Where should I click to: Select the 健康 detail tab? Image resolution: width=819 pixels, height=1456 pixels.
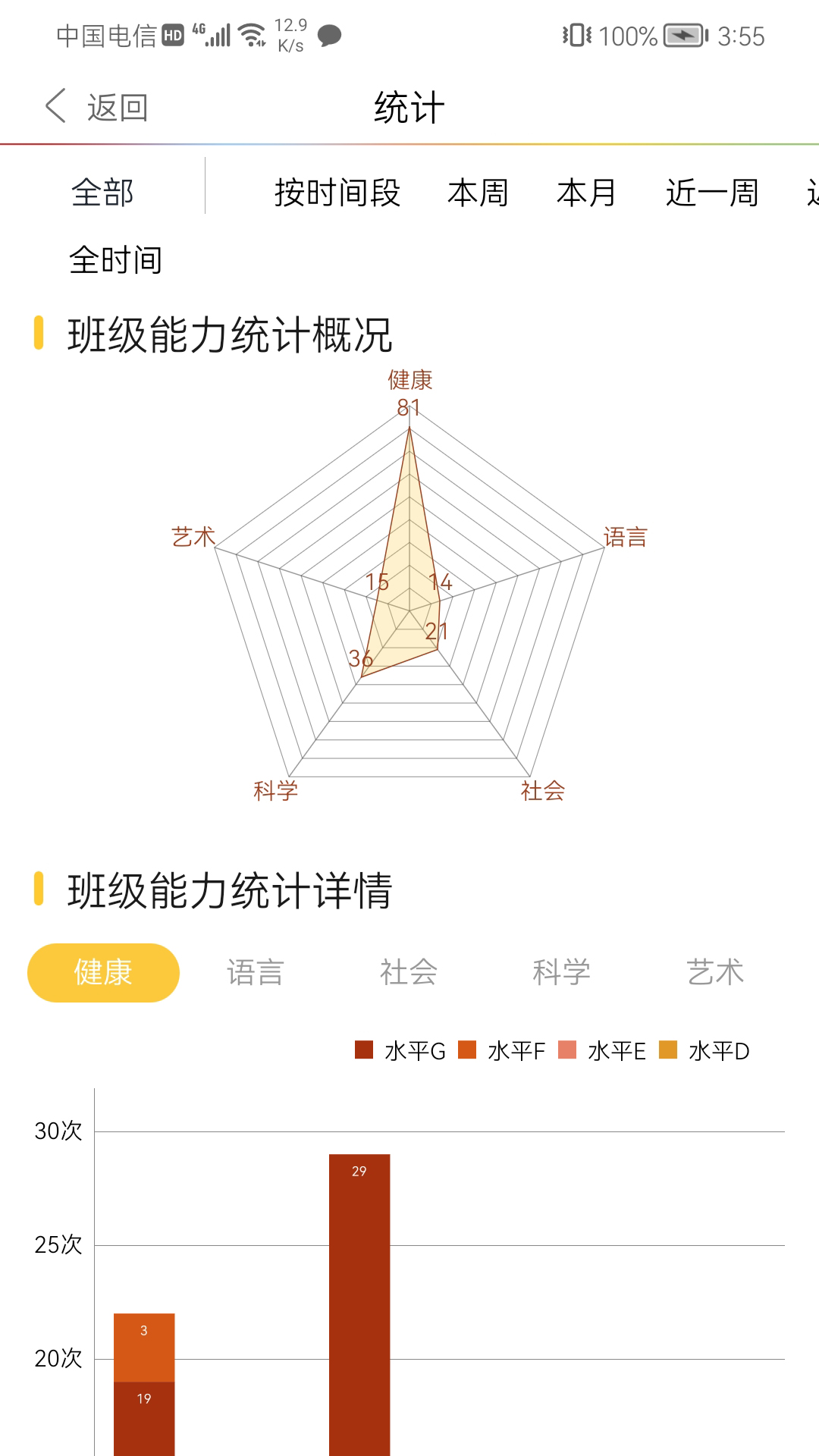[103, 972]
